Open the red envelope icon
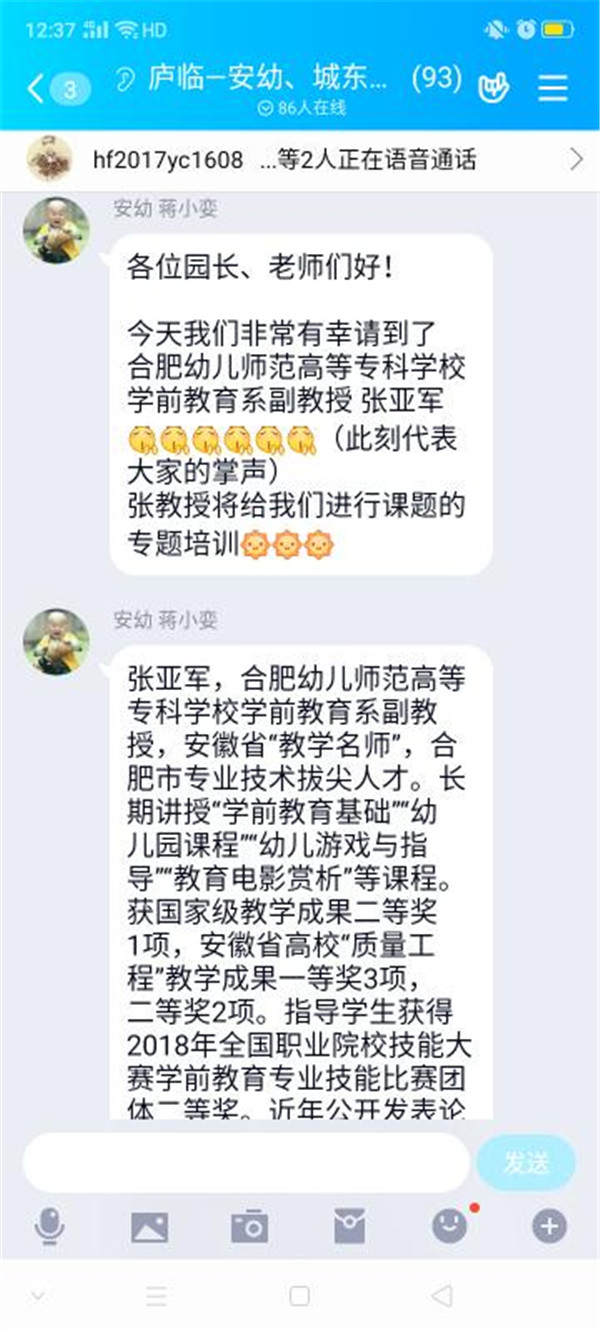Screen dimensions: 600x1333 coord(349,1225)
